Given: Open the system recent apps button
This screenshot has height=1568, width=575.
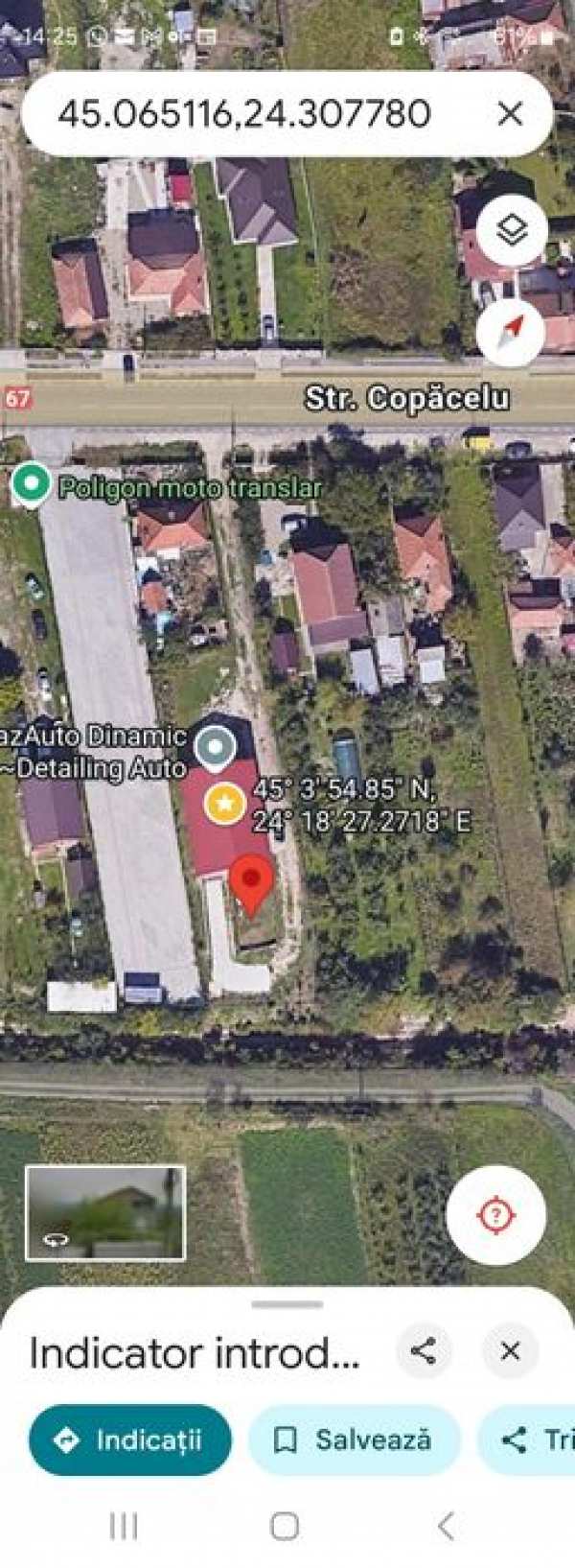Looking at the screenshot, I should coord(124,1525).
